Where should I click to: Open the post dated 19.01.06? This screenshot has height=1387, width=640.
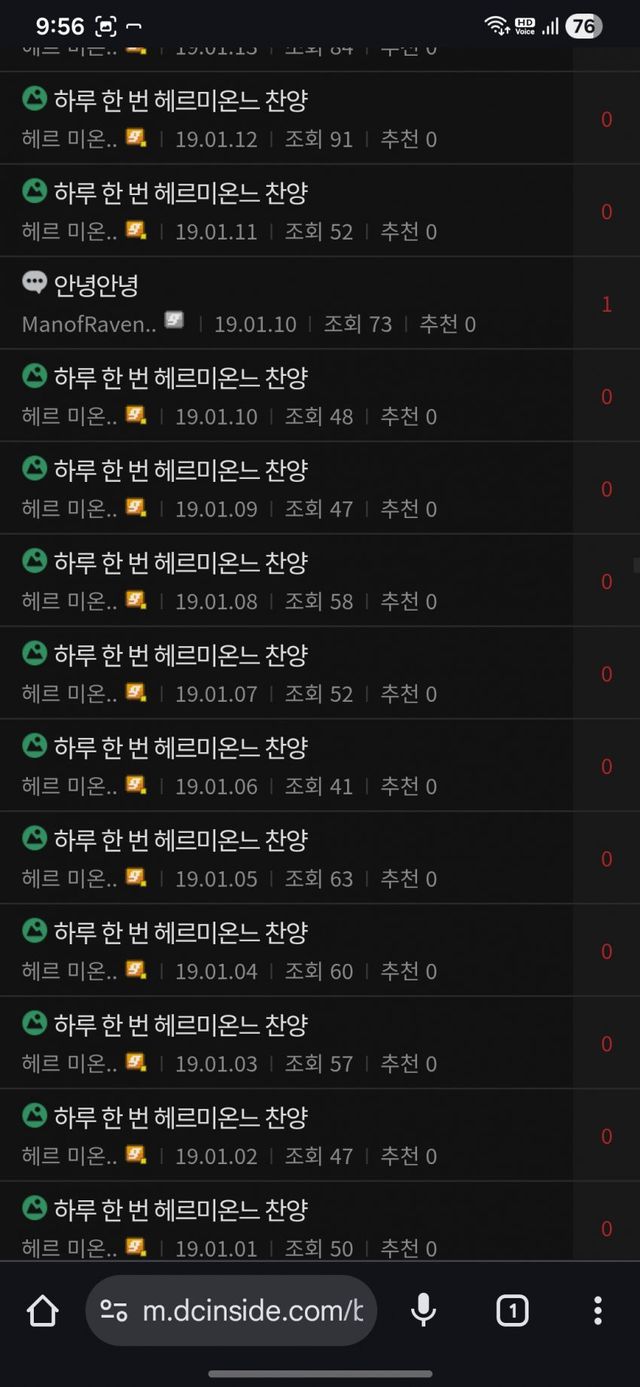[180, 748]
